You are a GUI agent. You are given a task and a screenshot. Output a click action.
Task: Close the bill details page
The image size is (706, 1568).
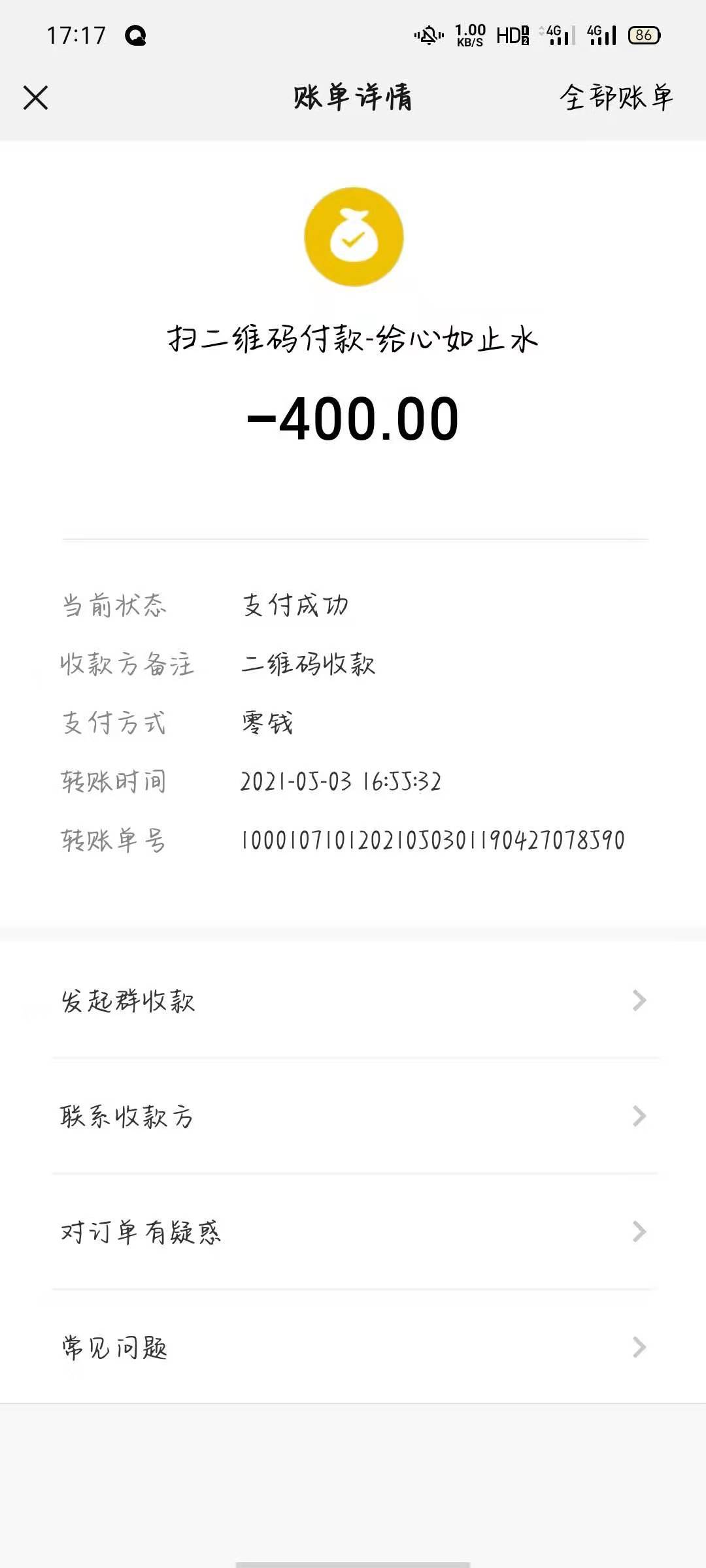pyautogui.click(x=36, y=98)
